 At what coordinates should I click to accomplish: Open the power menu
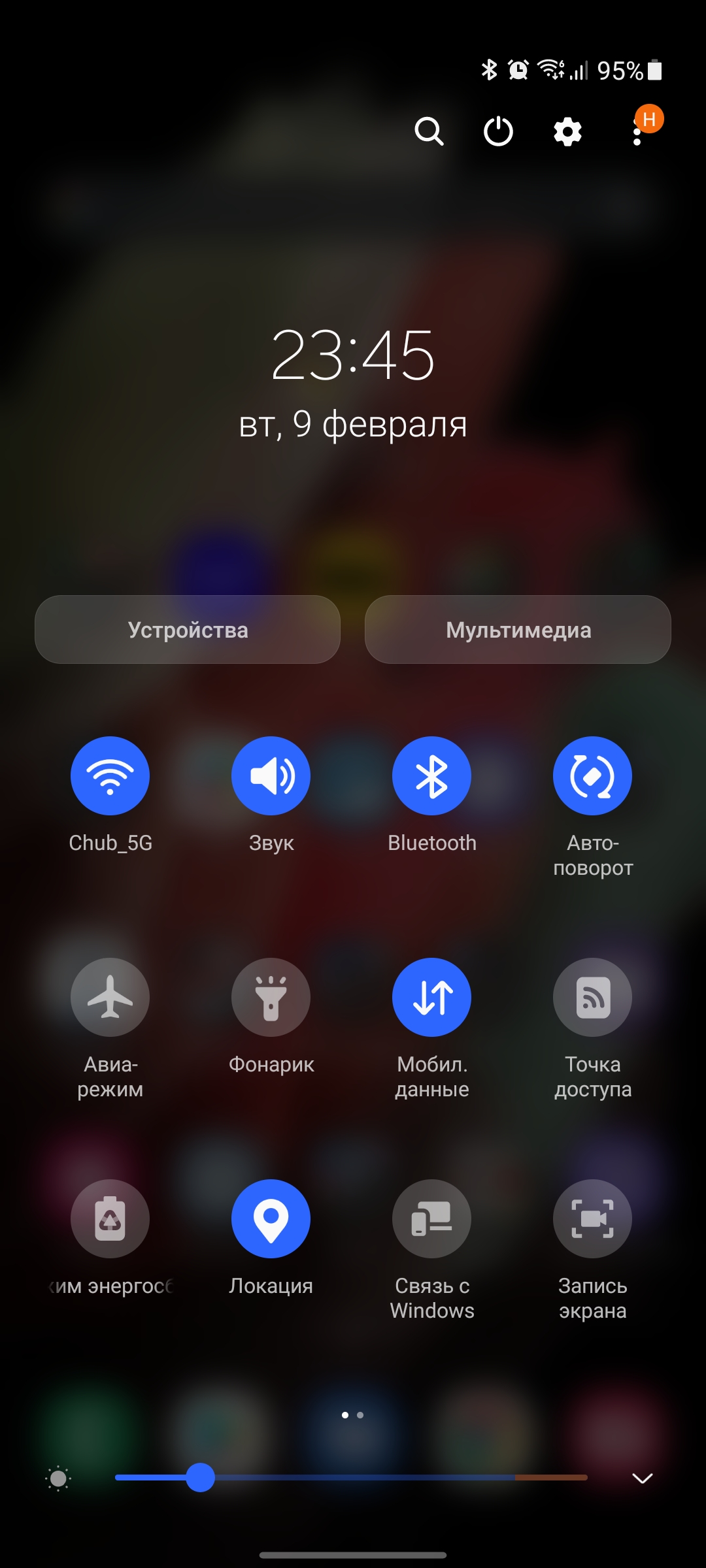coord(498,131)
